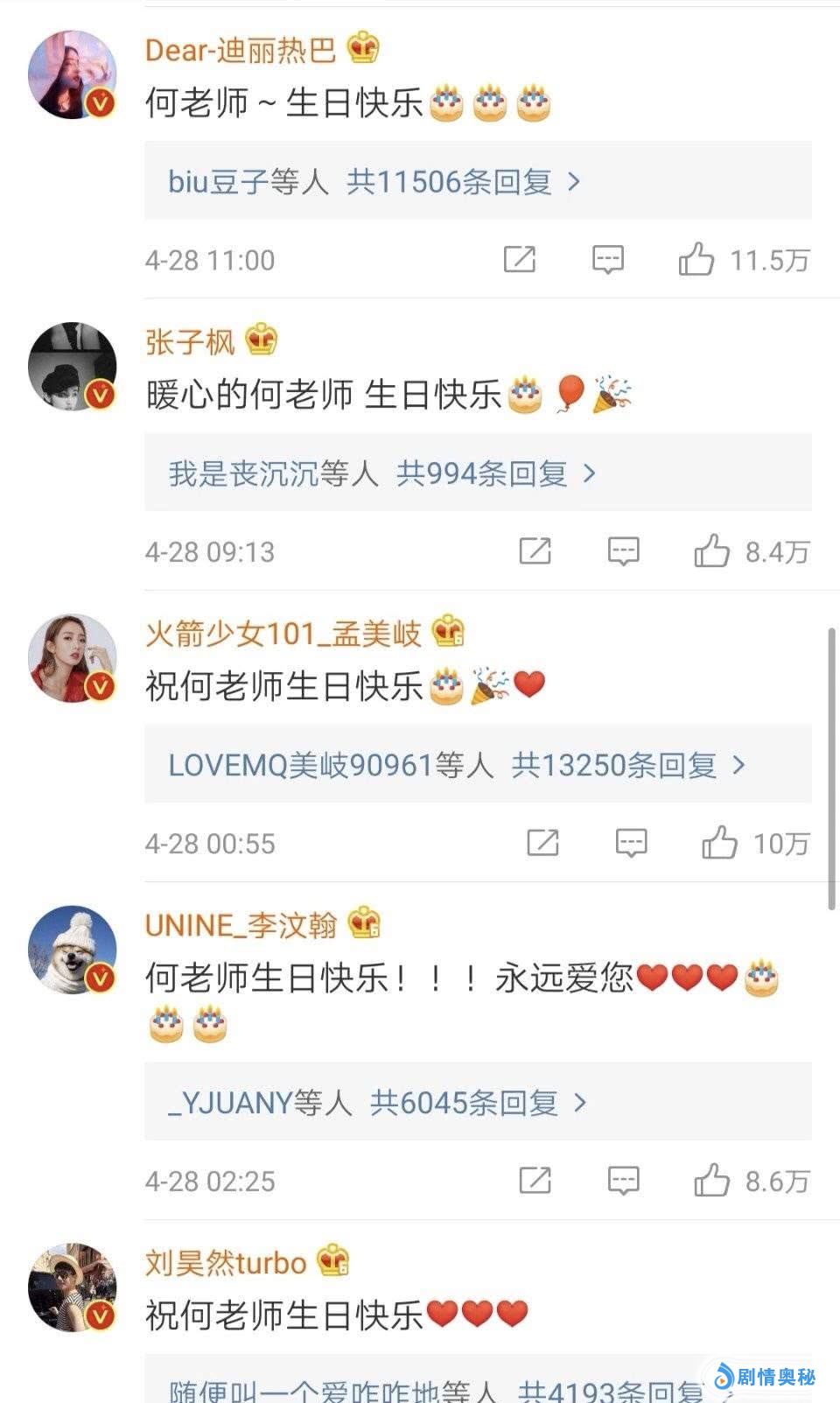The height and width of the screenshot is (1403, 840).
Task: Open Dear-迪丽热巴's profile avatar
Action: tap(73, 75)
